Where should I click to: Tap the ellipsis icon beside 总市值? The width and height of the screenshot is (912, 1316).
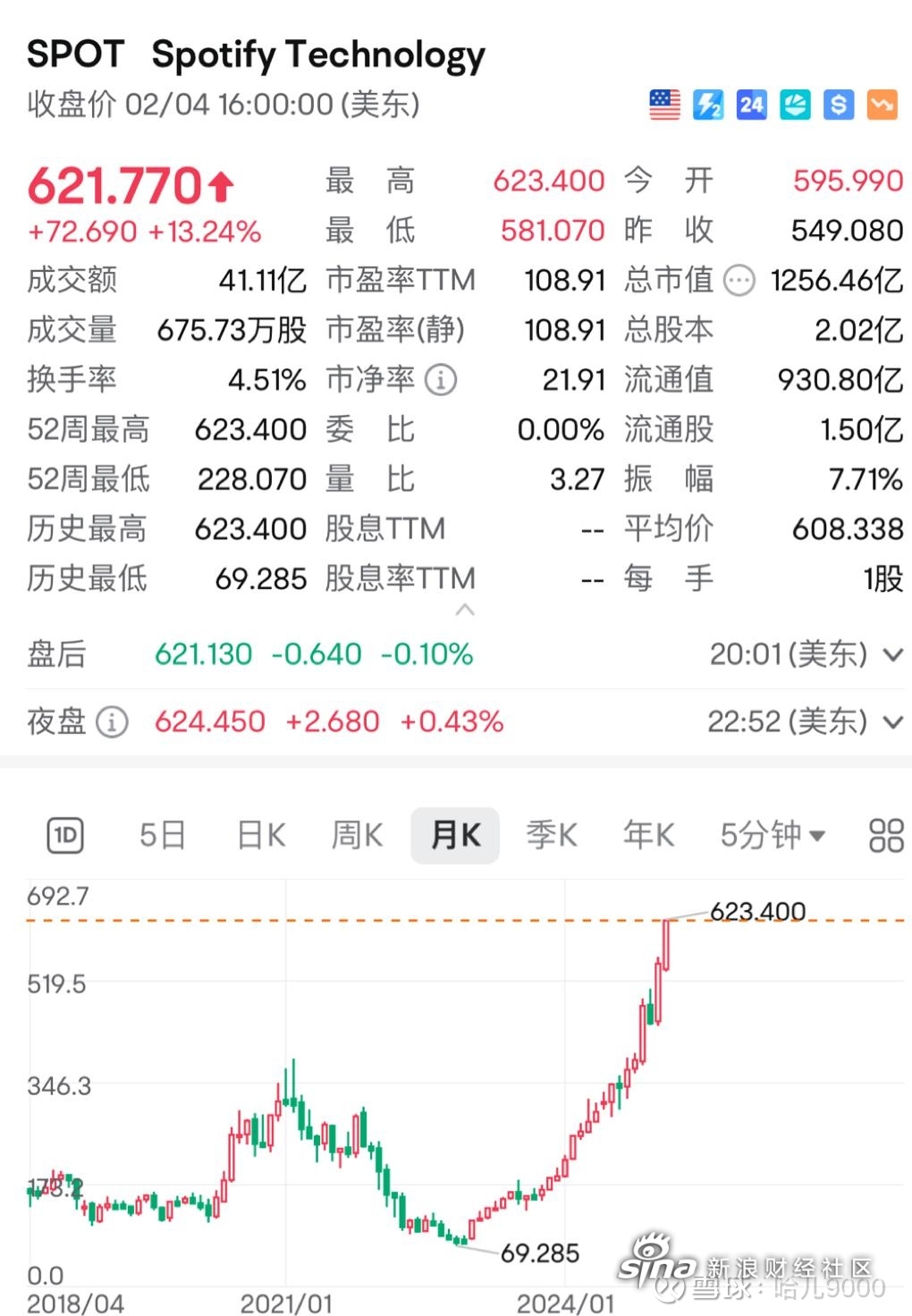tap(739, 281)
